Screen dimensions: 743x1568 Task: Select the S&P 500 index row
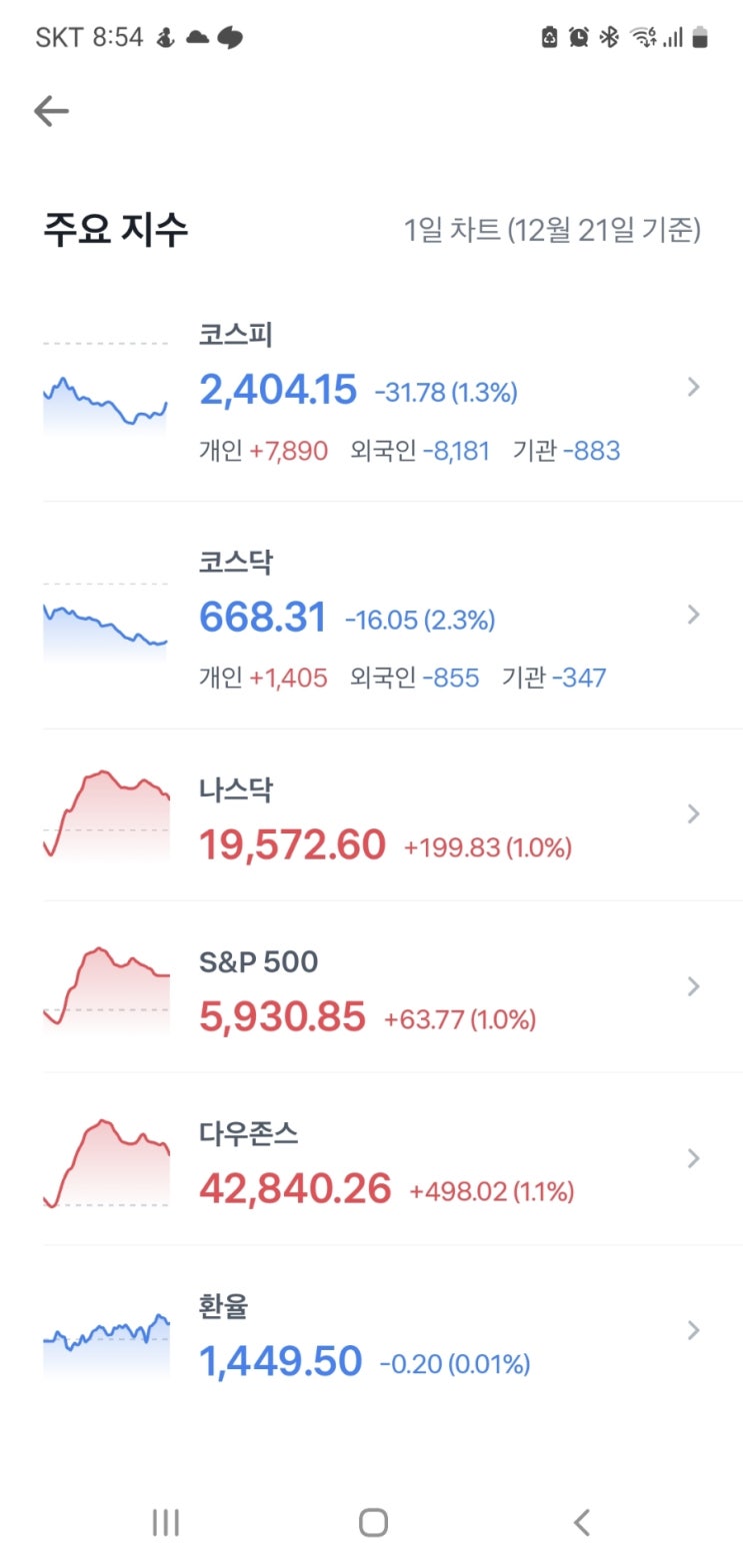click(371, 989)
